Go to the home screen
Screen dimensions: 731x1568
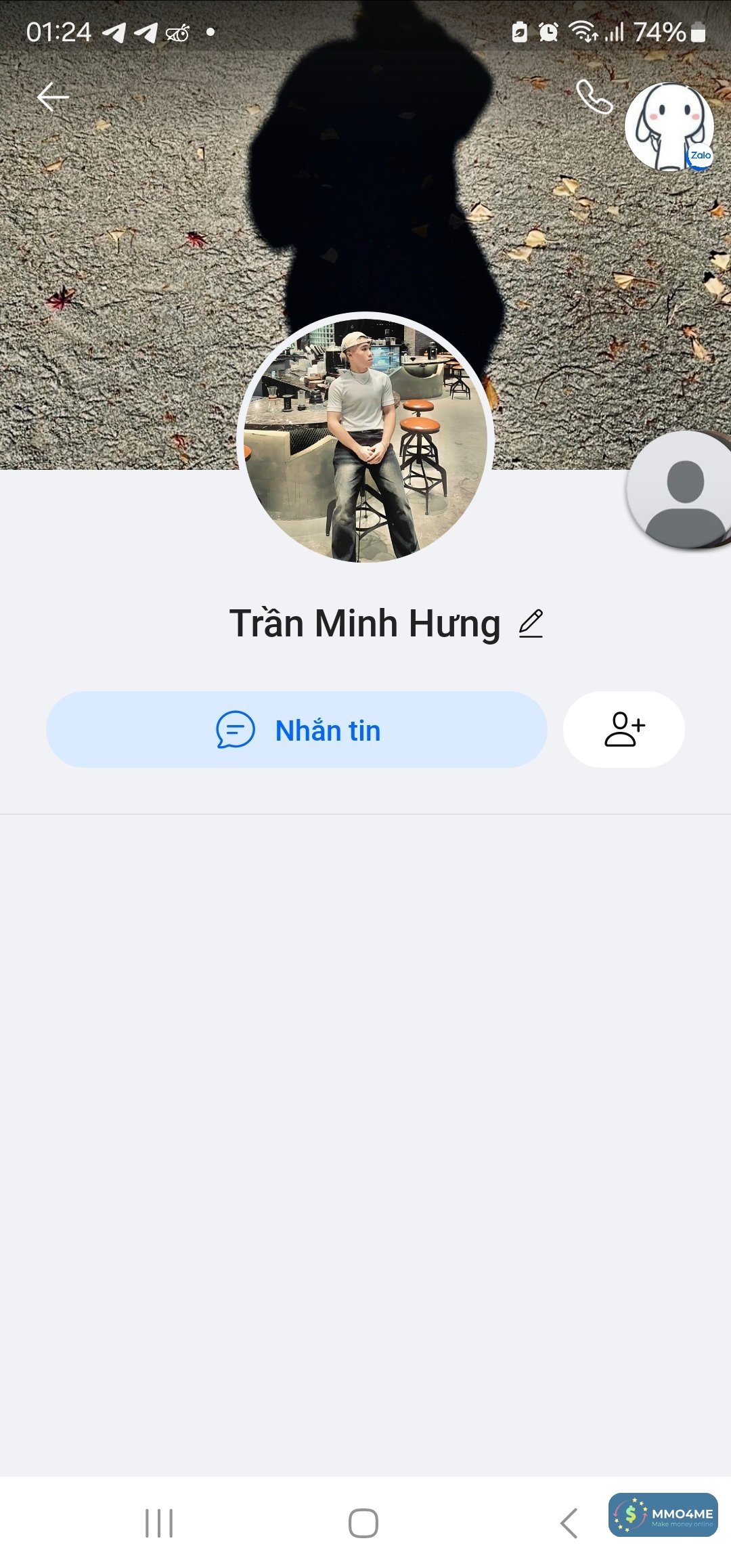click(363, 1523)
